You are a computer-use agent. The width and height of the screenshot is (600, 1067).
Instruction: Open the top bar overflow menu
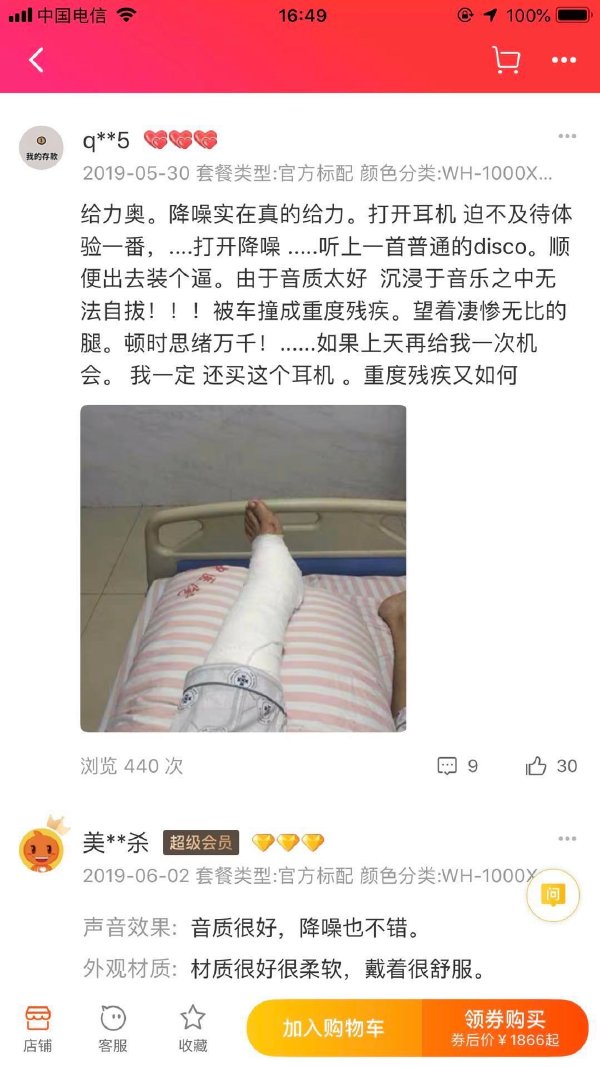[564, 60]
